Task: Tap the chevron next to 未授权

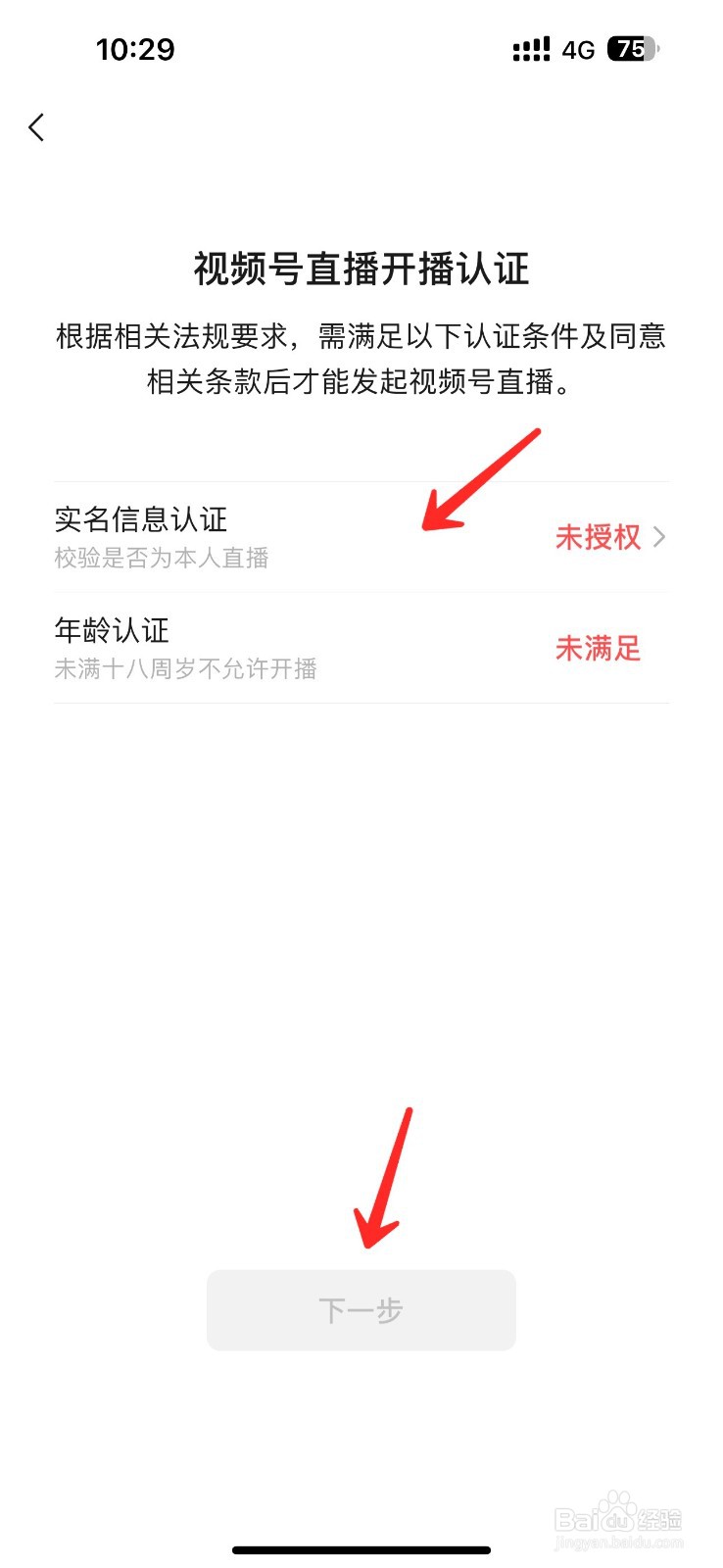Action: 660,537
